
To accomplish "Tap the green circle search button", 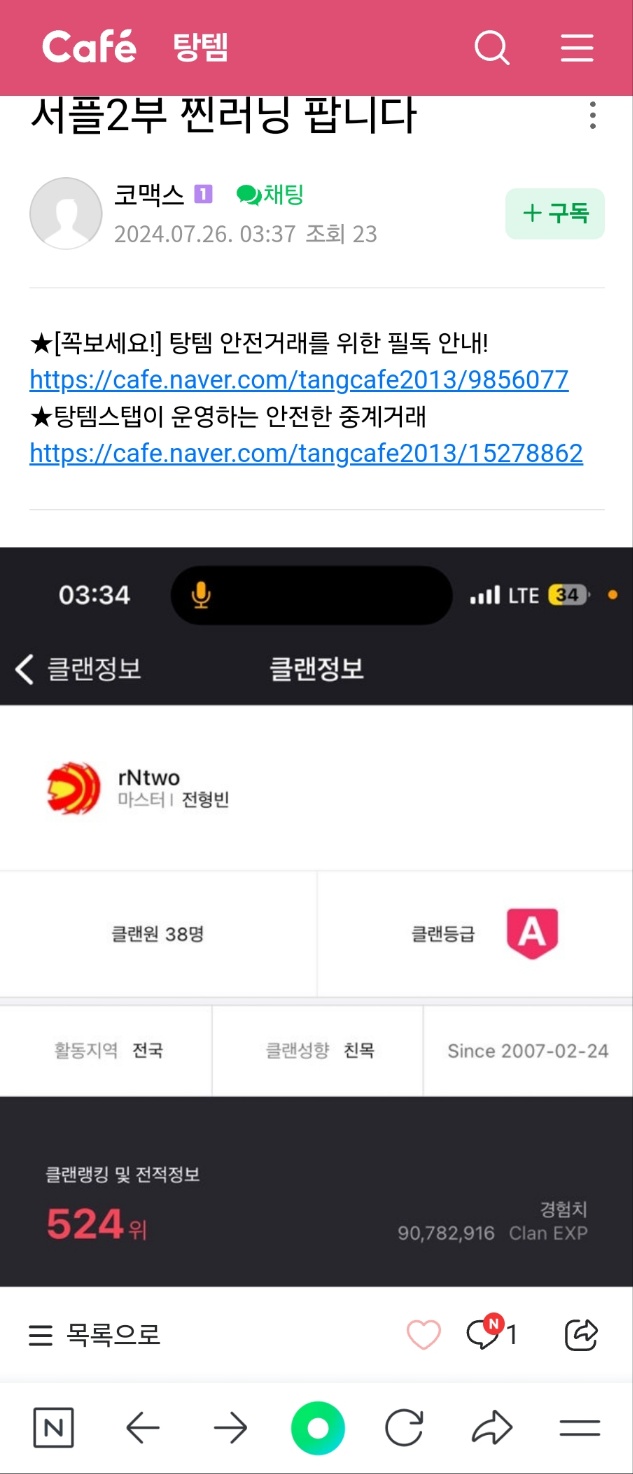I will pos(317,1428).
